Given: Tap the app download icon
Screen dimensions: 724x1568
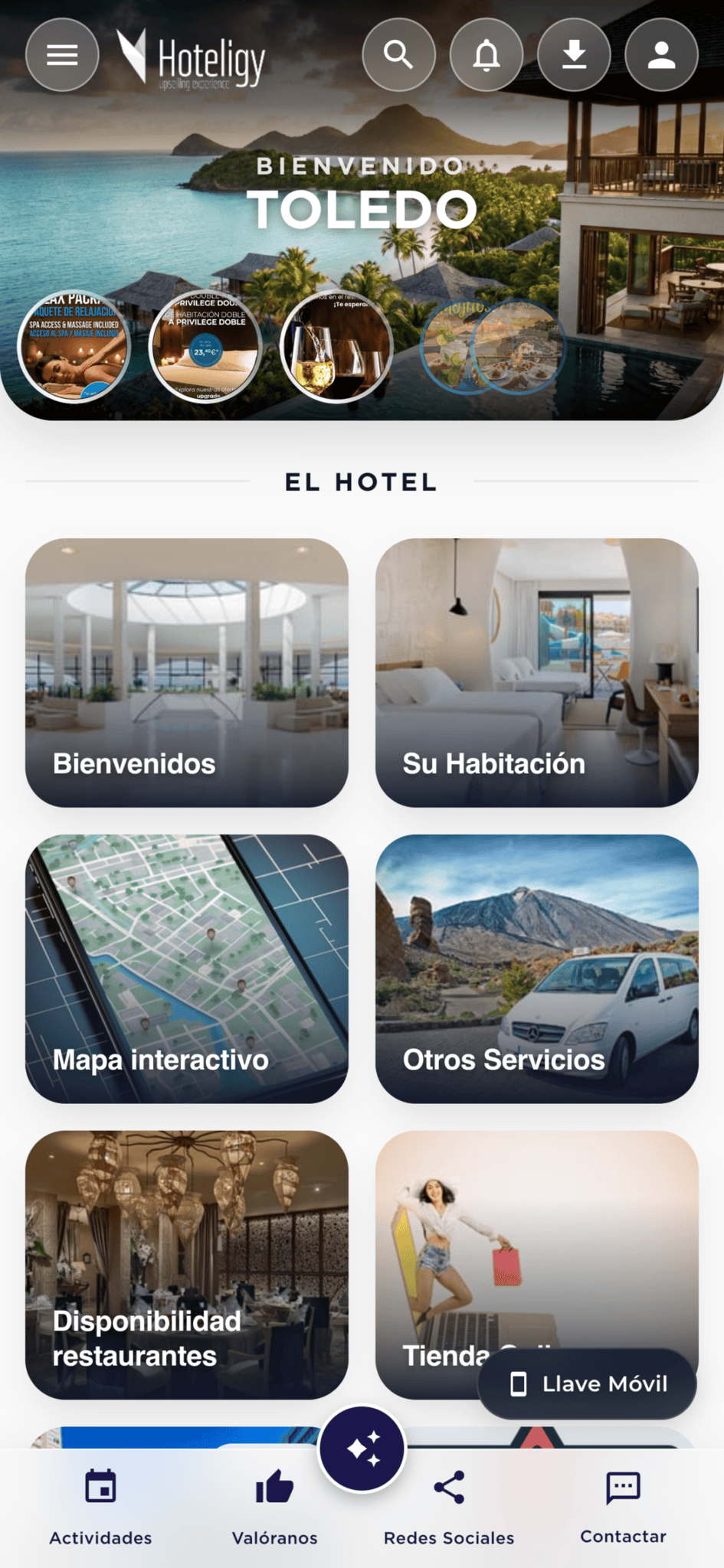Looking at the screenshot, I should [x=574, y=54].
